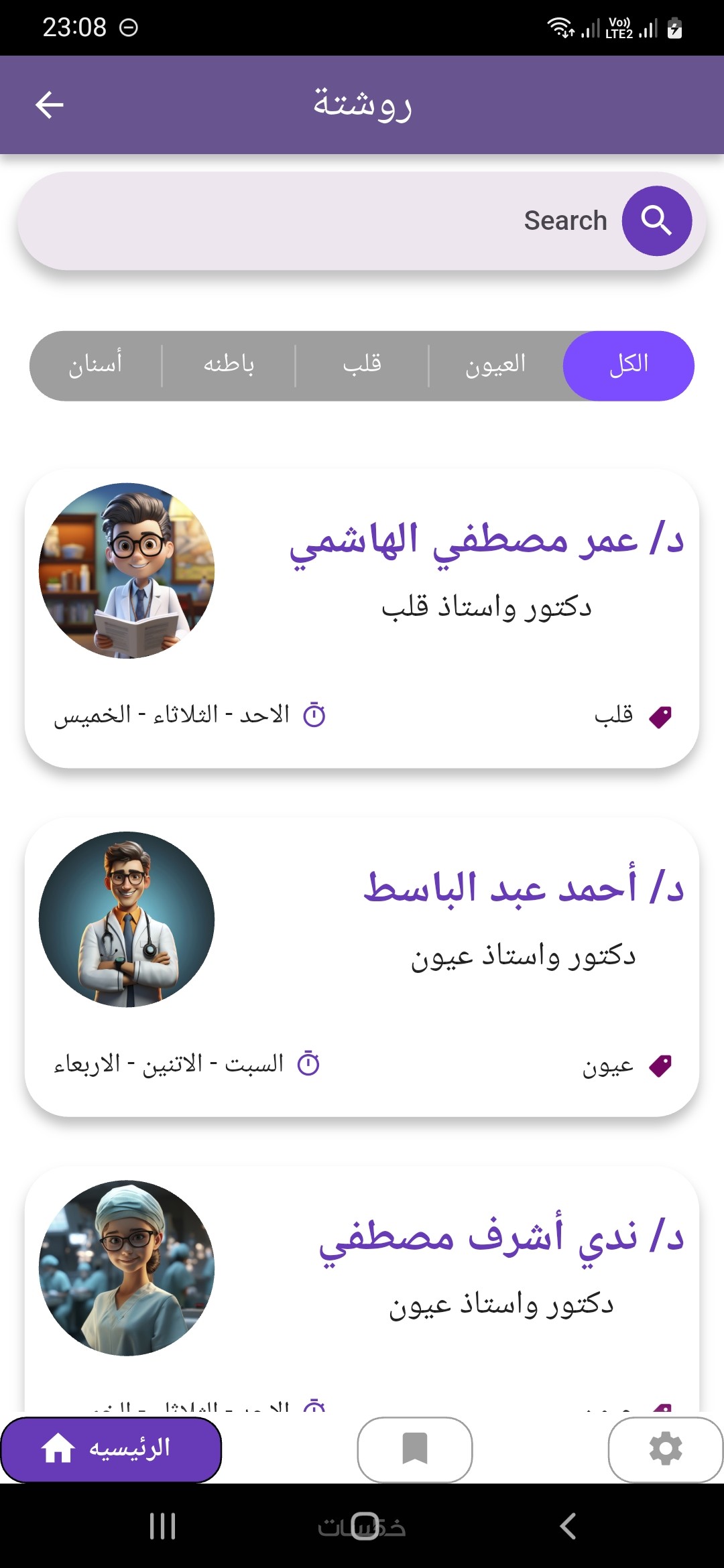Viewport: 724px width, 1568px height.
Task: Open Dr. ندي أشرف مصطفي card
Action: point(362,1287)
